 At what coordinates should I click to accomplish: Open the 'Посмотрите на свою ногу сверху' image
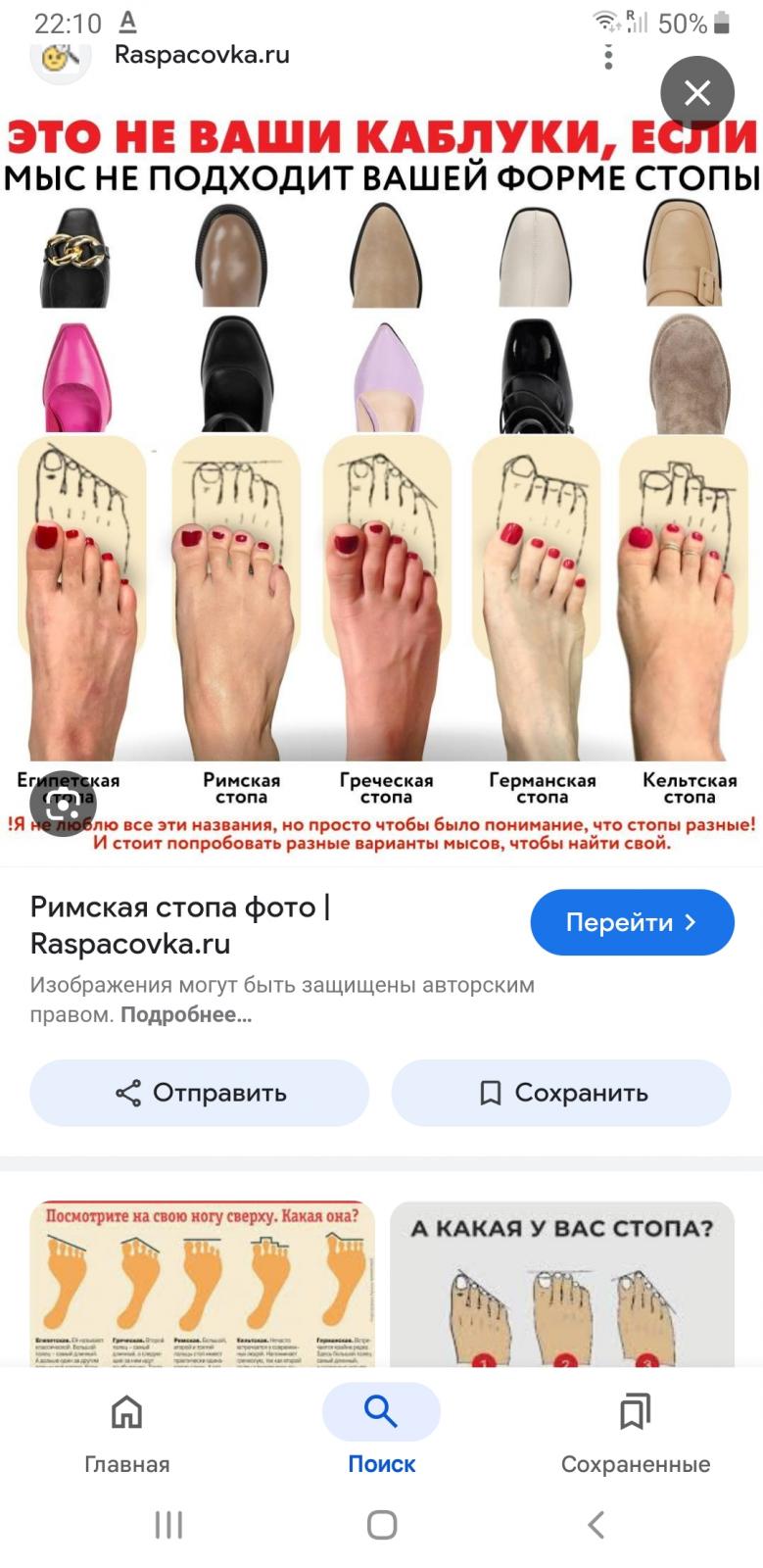[202, 1284]
